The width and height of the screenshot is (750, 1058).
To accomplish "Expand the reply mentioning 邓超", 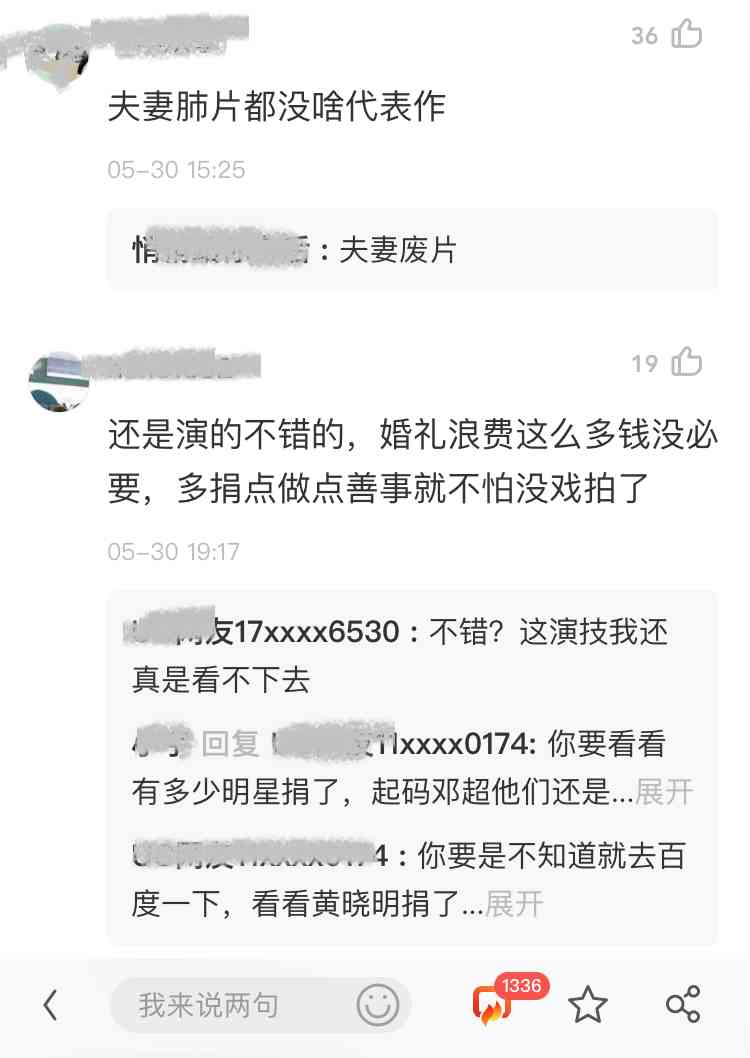I will click(x=664, y=793).
